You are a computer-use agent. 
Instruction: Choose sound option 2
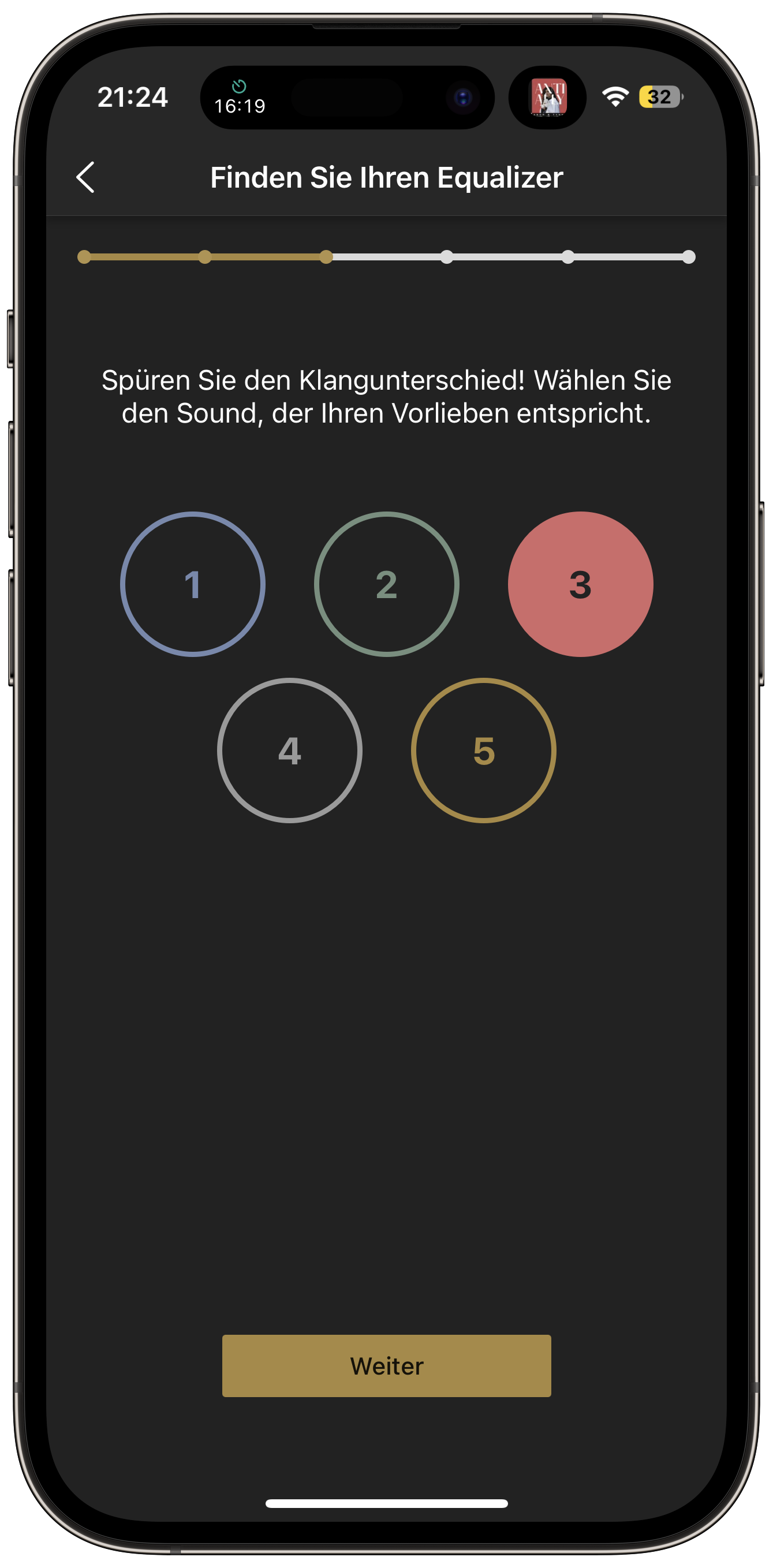point(387,584)
